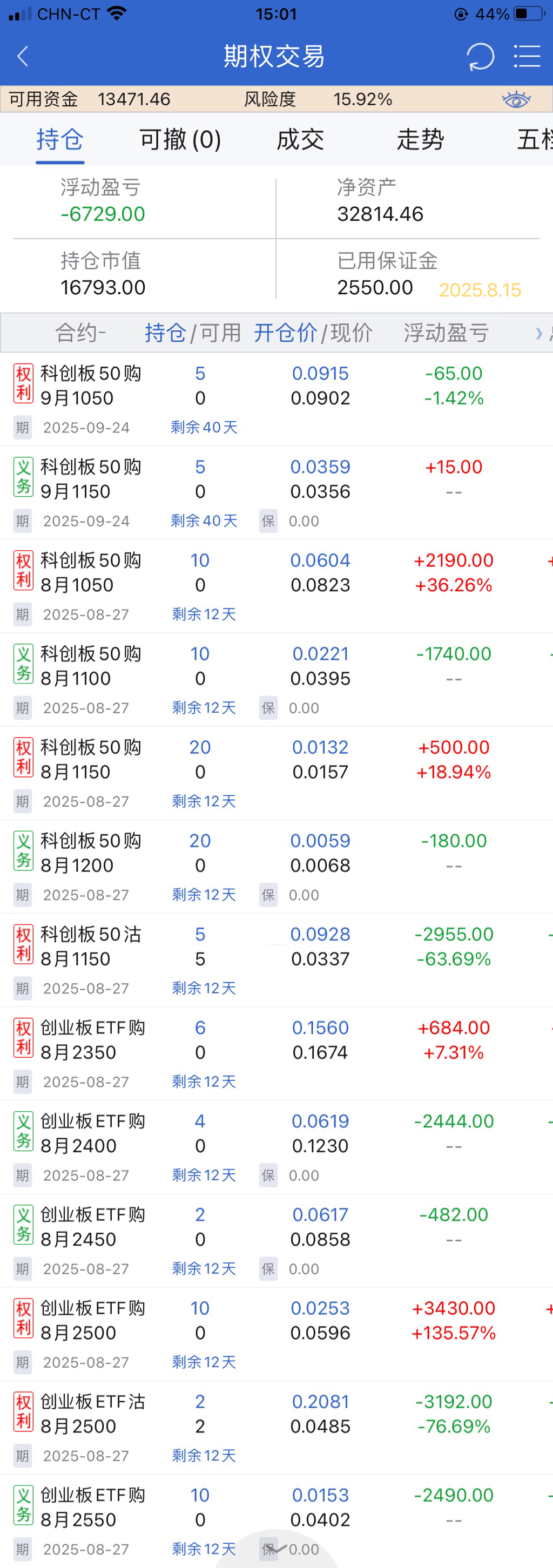
Task: Open the 走势 tab
Action: coord(420,140)
